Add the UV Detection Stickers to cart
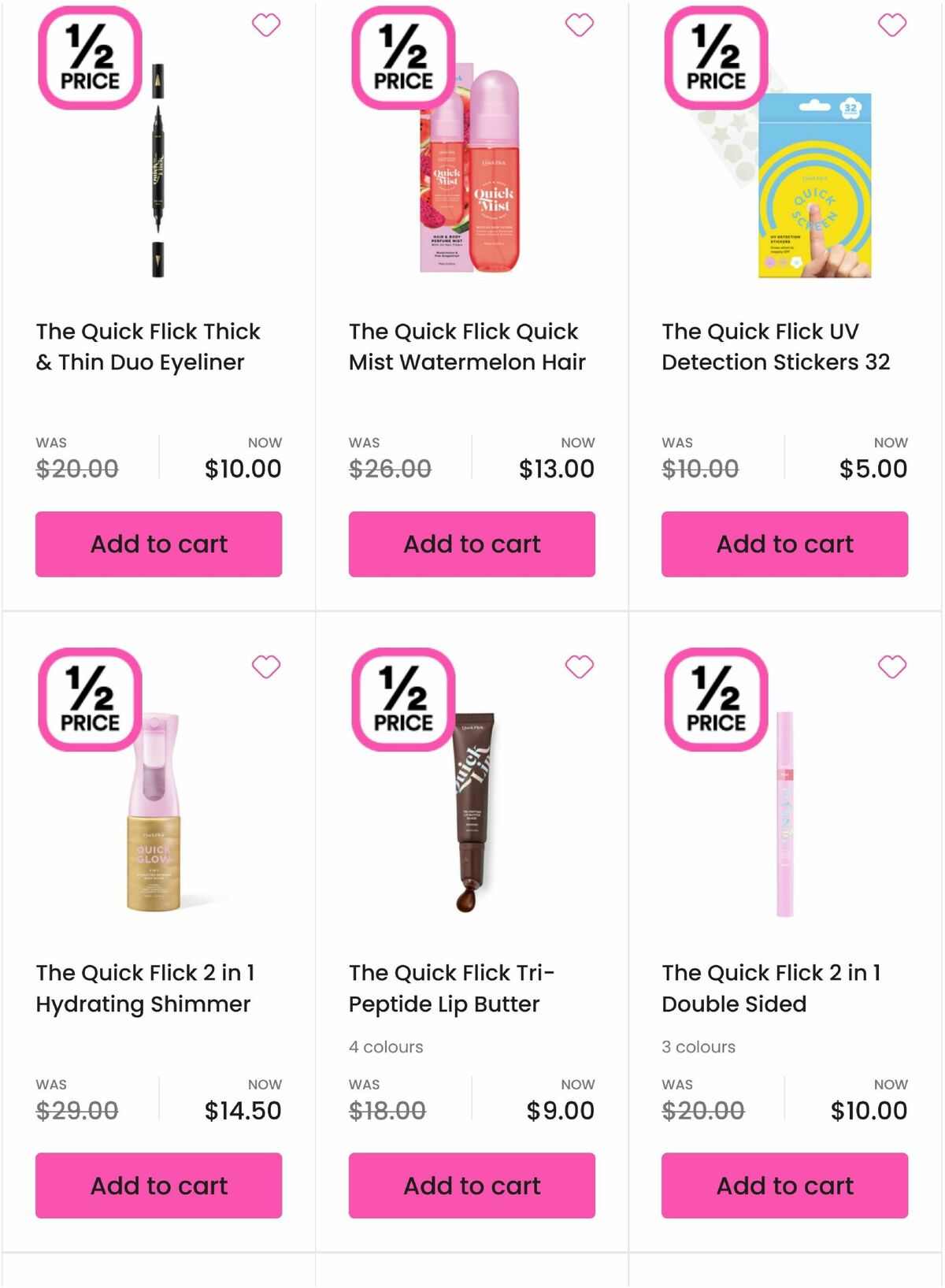Image resolution: width=945 pixels, height=1288 pixels. [x=783, y=544]
